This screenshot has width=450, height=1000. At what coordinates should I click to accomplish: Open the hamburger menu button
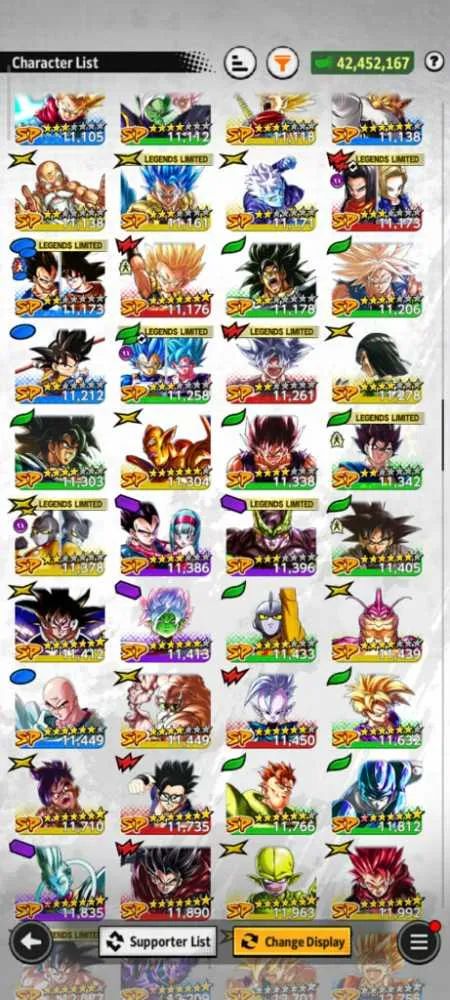point(418,941)
